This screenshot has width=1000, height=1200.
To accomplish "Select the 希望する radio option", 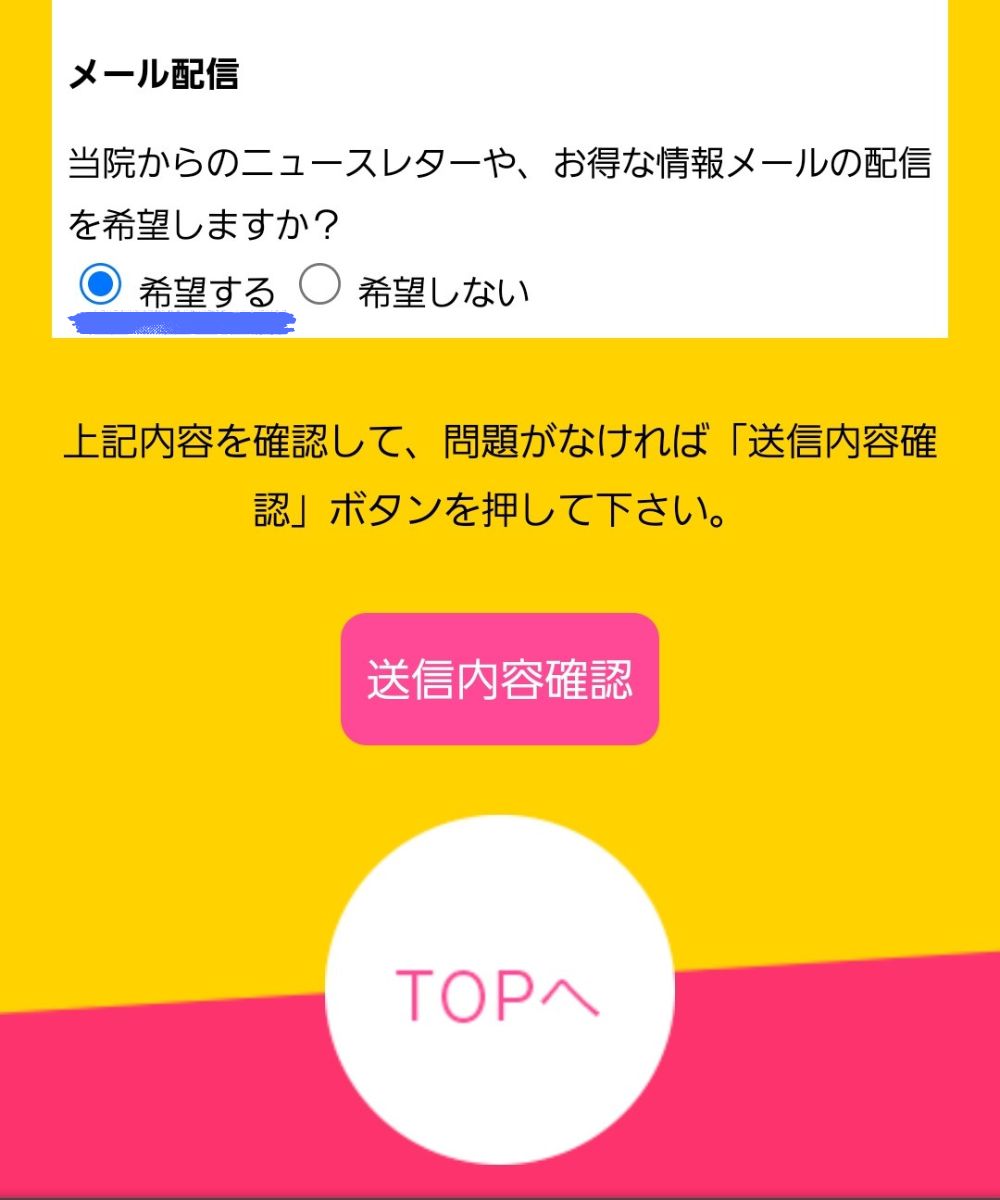I will (x=100, y=286).
